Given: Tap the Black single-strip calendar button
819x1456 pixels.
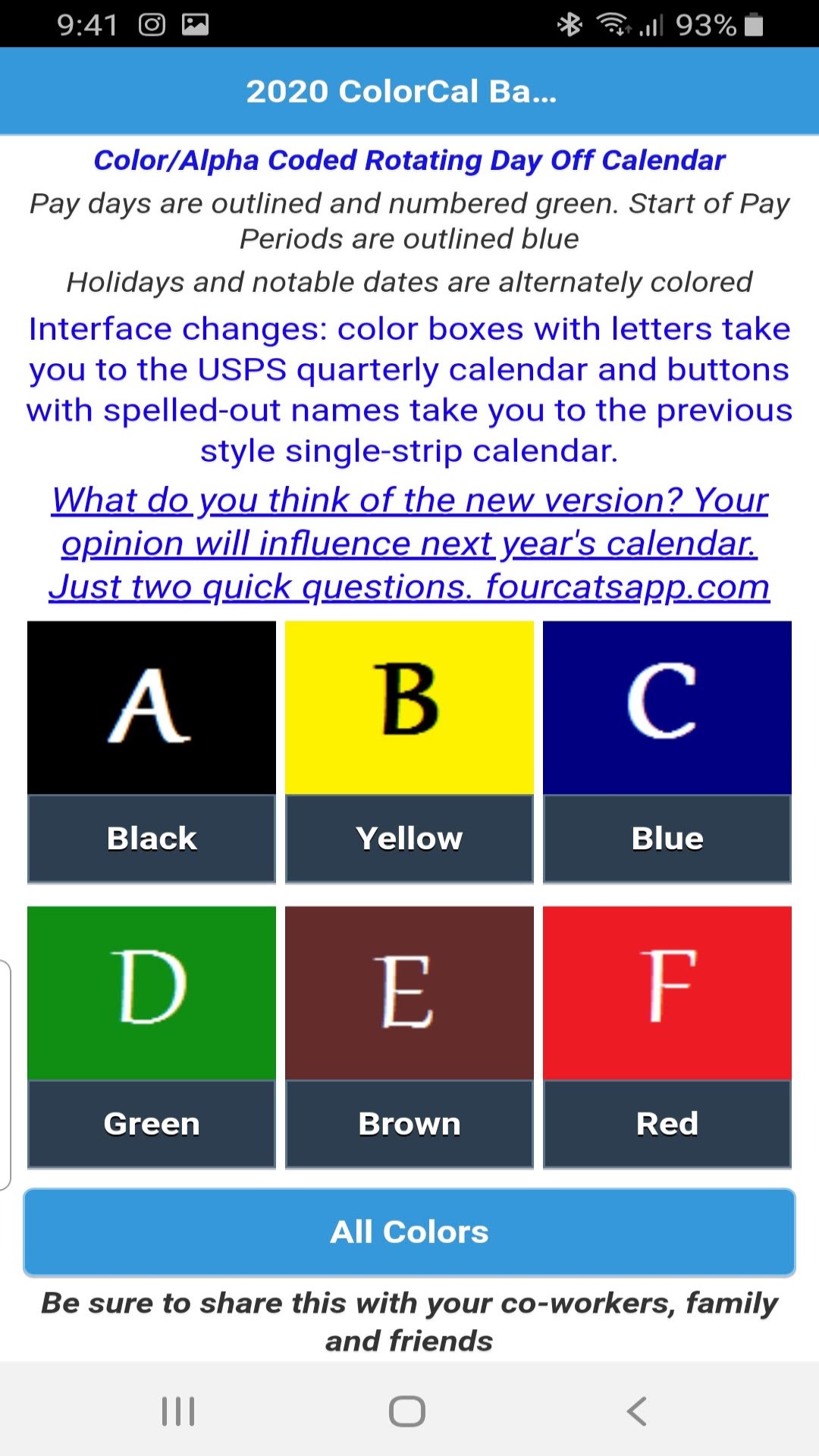Looking at the screenshot, I should [x=152, y=839].
